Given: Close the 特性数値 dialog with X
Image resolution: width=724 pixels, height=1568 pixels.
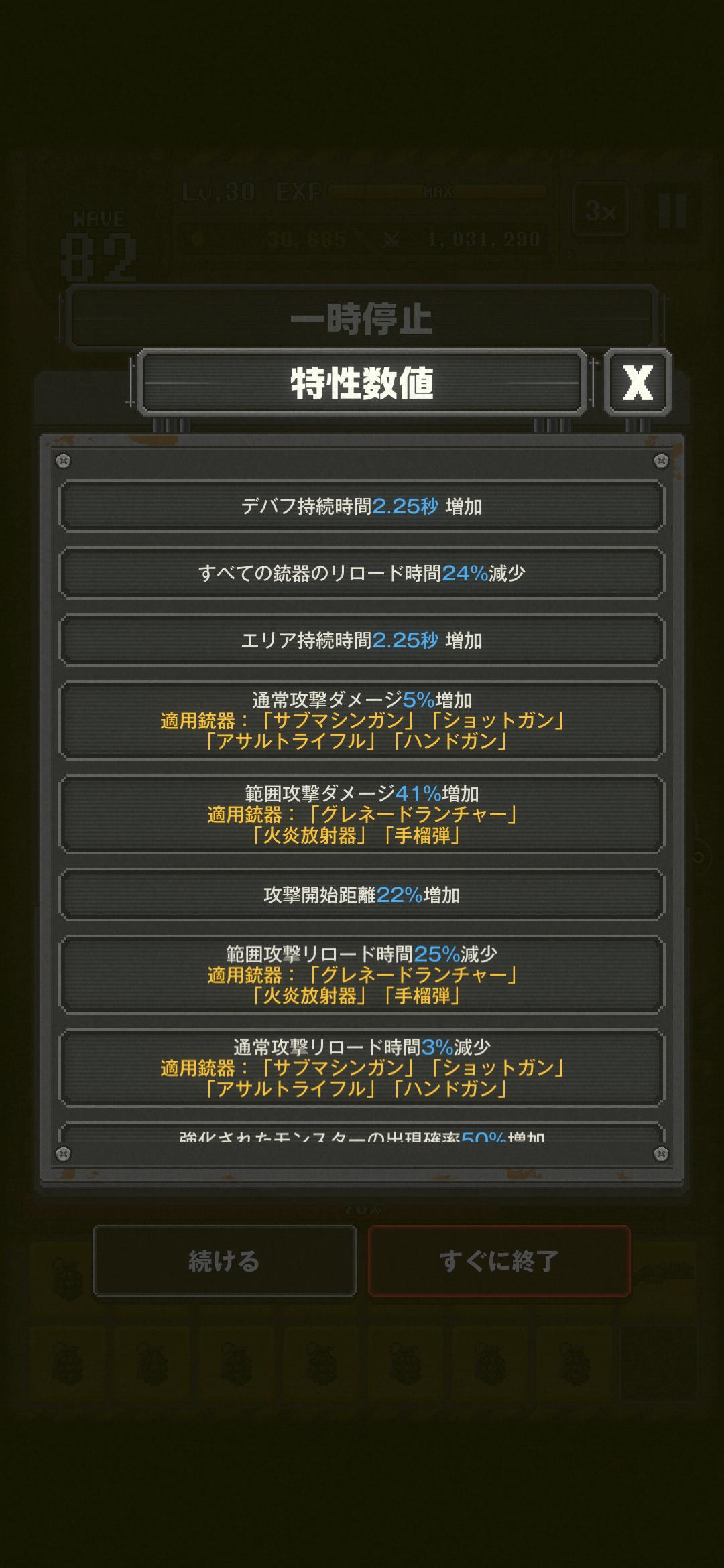Looking at the screenshot, I should pyautogui.click(x=638, y=383).
